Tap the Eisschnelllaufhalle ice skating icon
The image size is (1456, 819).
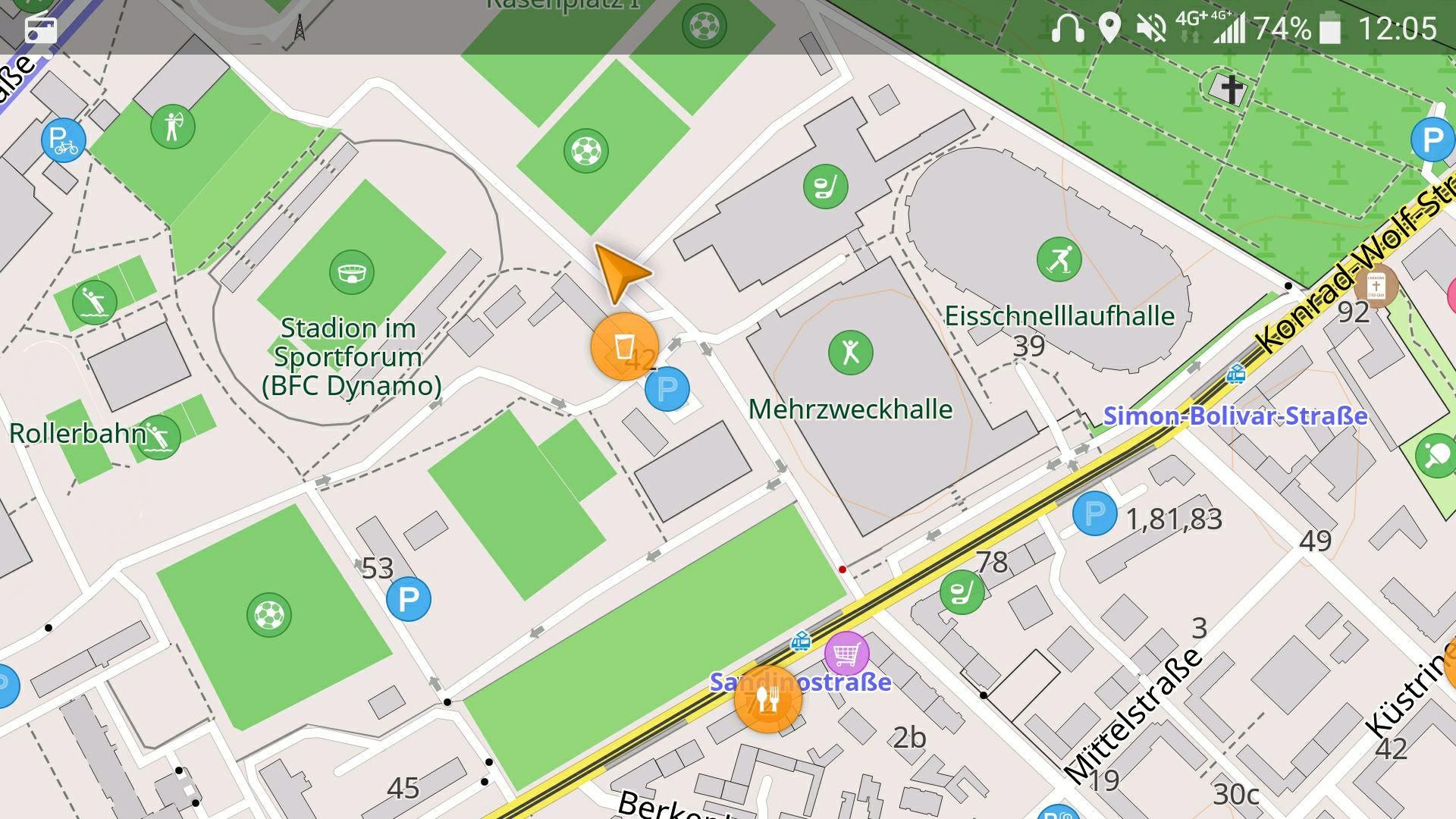pyautogui.click(x=1059, y=259)
